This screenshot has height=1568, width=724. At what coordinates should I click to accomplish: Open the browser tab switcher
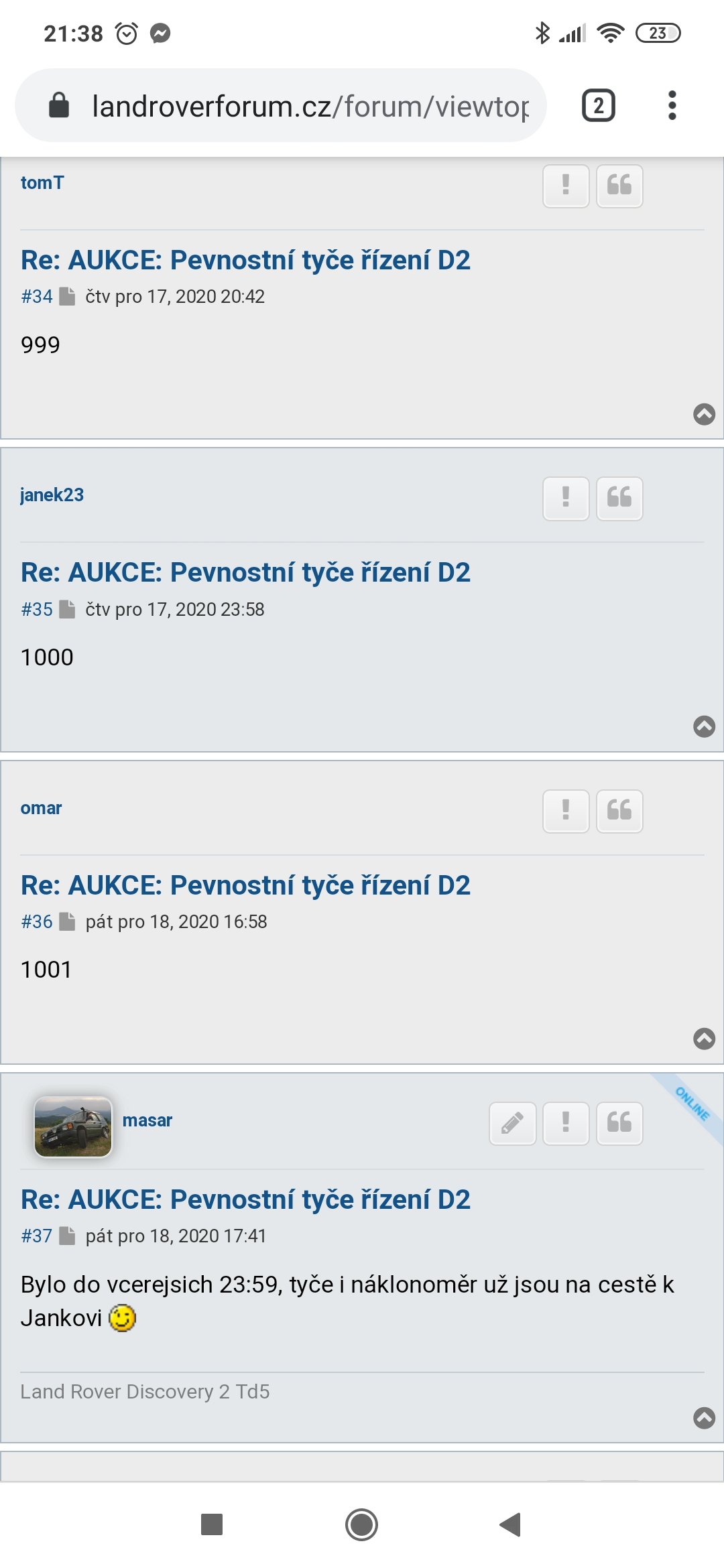(x=598, y=106)
